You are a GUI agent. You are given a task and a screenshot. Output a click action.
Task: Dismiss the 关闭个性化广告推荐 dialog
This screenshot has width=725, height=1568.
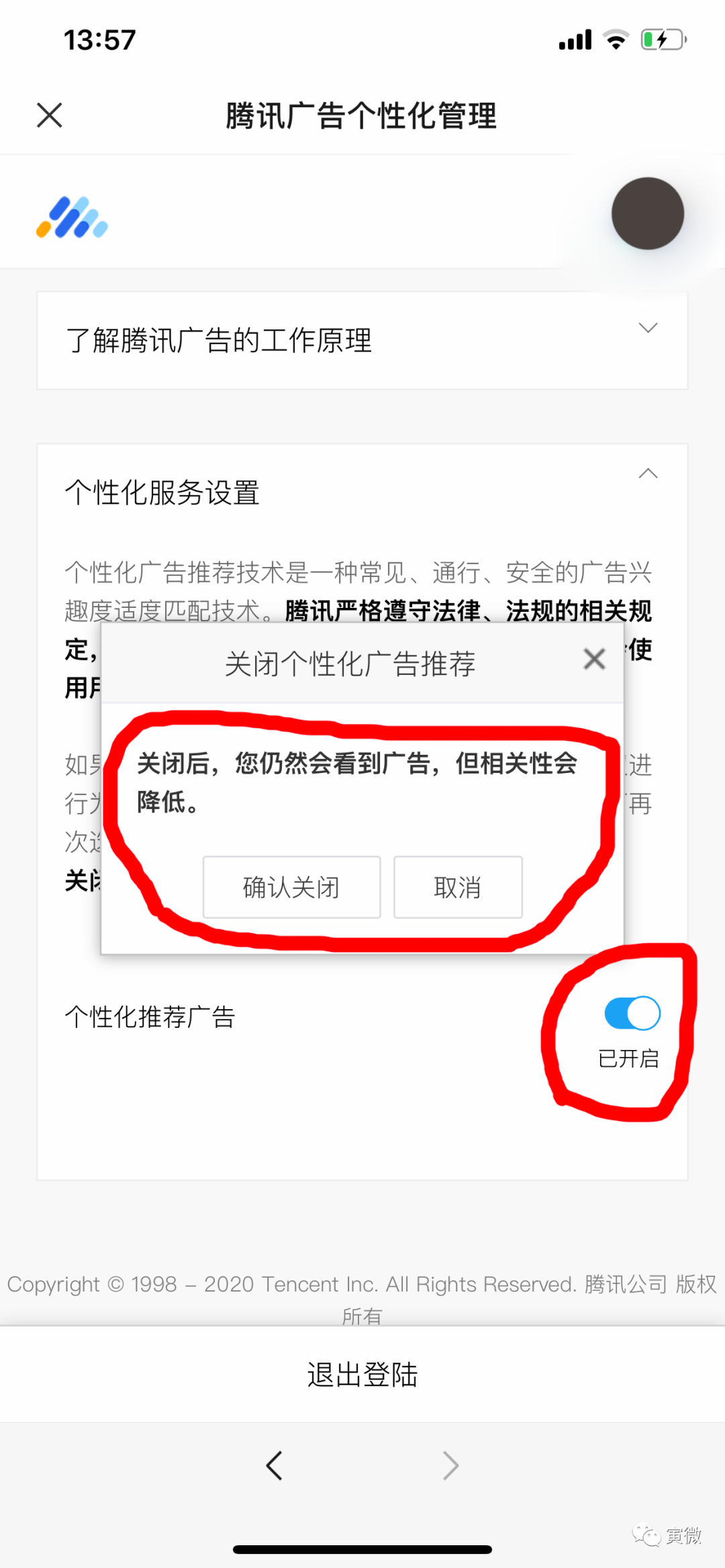pyautogui.click(x=594, y=660)
